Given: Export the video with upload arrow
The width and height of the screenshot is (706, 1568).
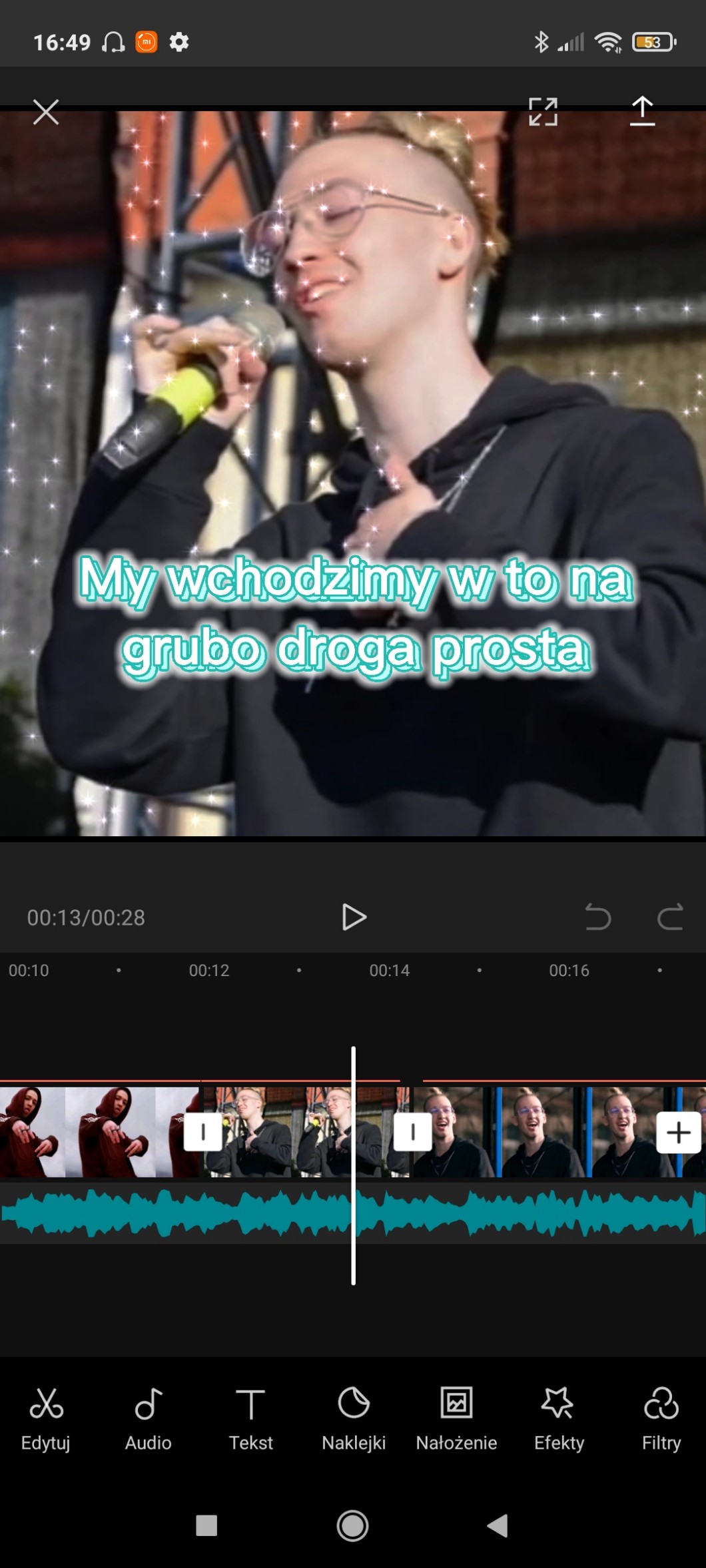Looking at the screenshot, I should [x=642, y=111].
